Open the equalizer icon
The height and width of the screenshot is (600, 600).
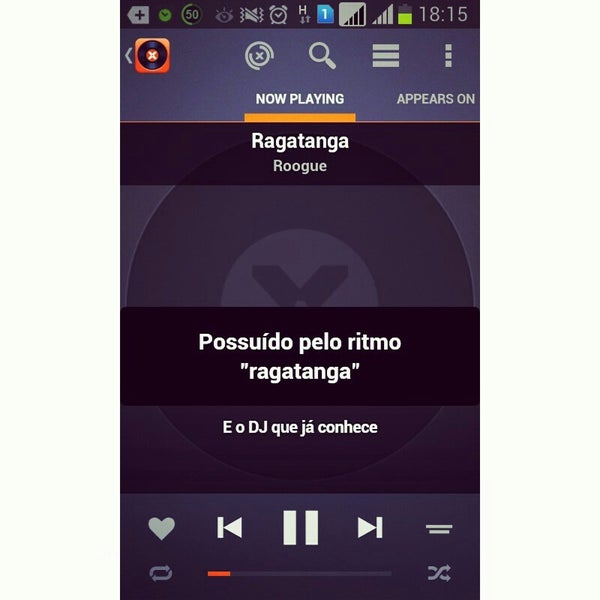[439, 528]
